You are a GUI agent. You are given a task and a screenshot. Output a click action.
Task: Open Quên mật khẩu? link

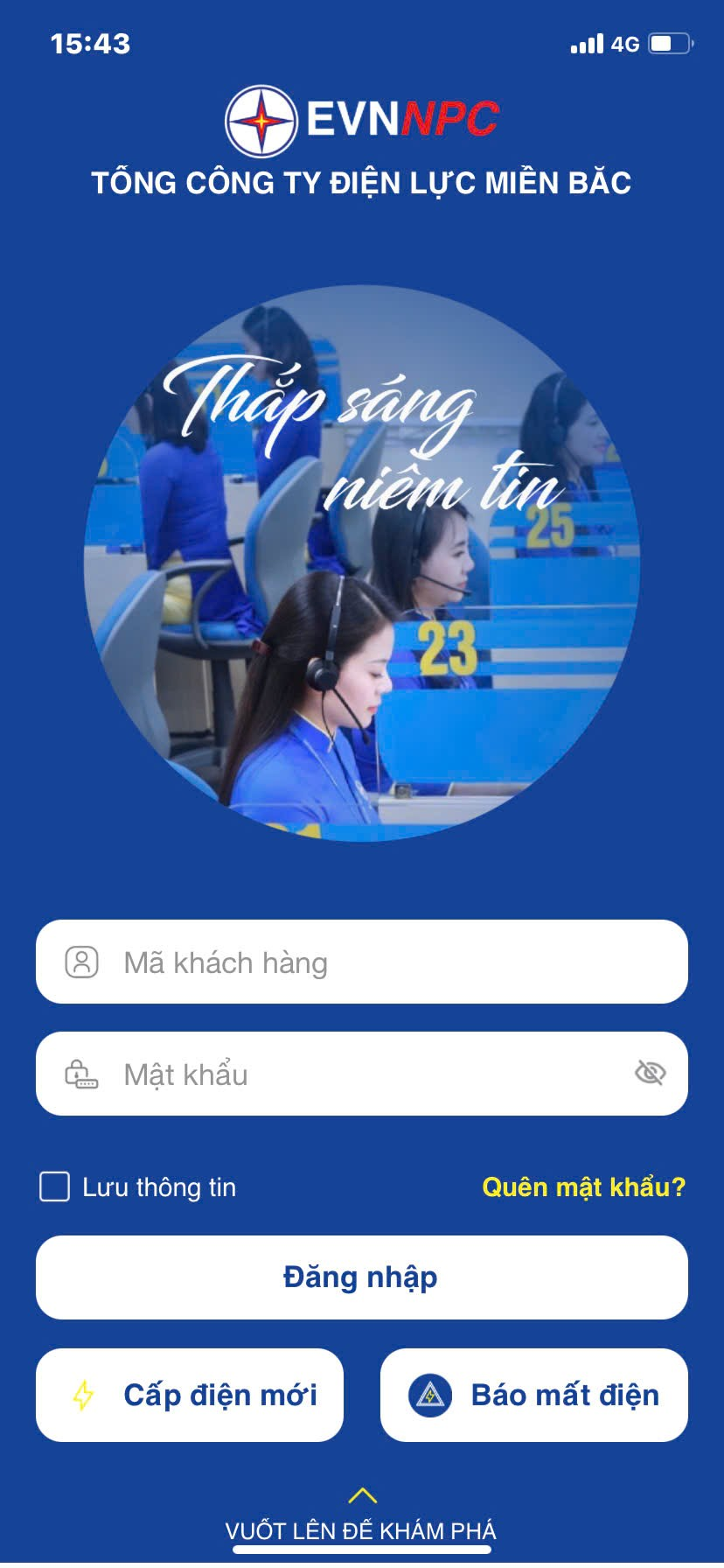pos(583,1187)
